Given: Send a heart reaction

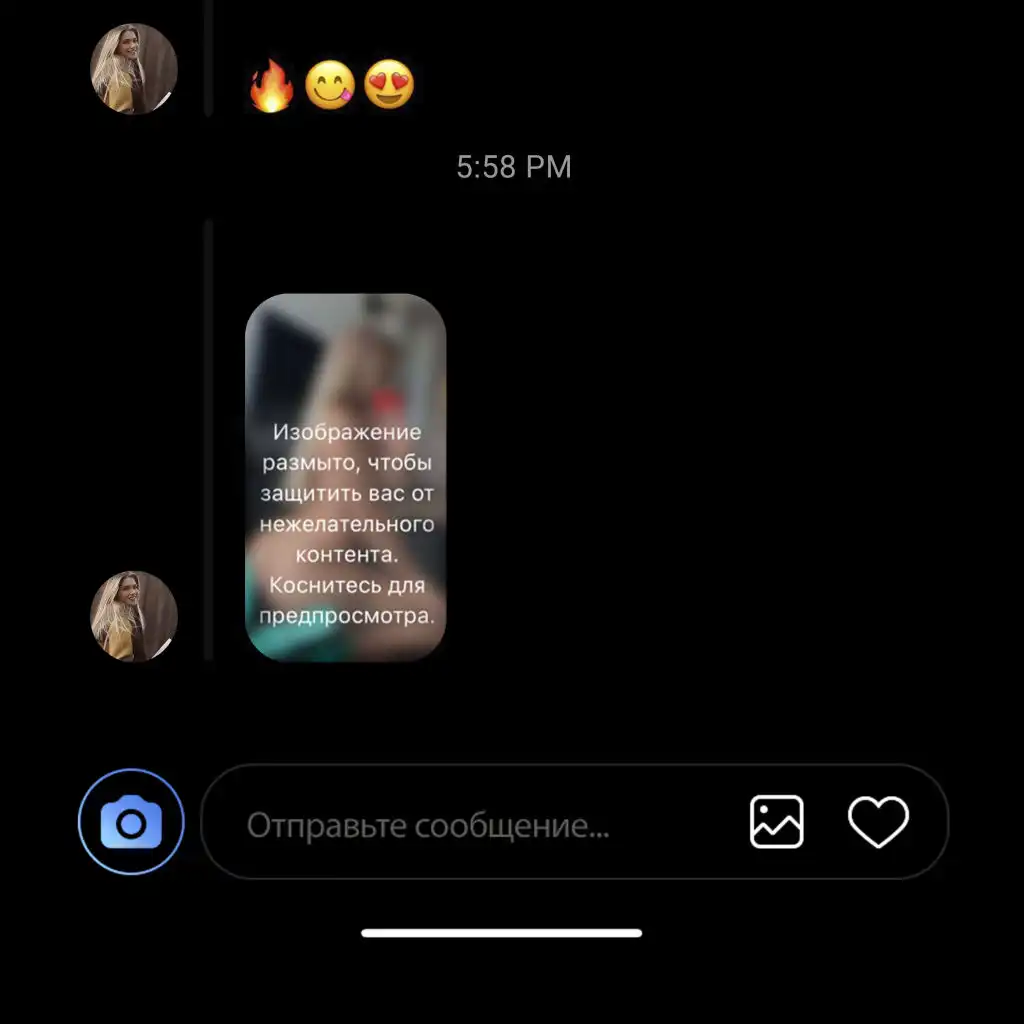Looking at the screenshot, I should (x=878, y=822).
